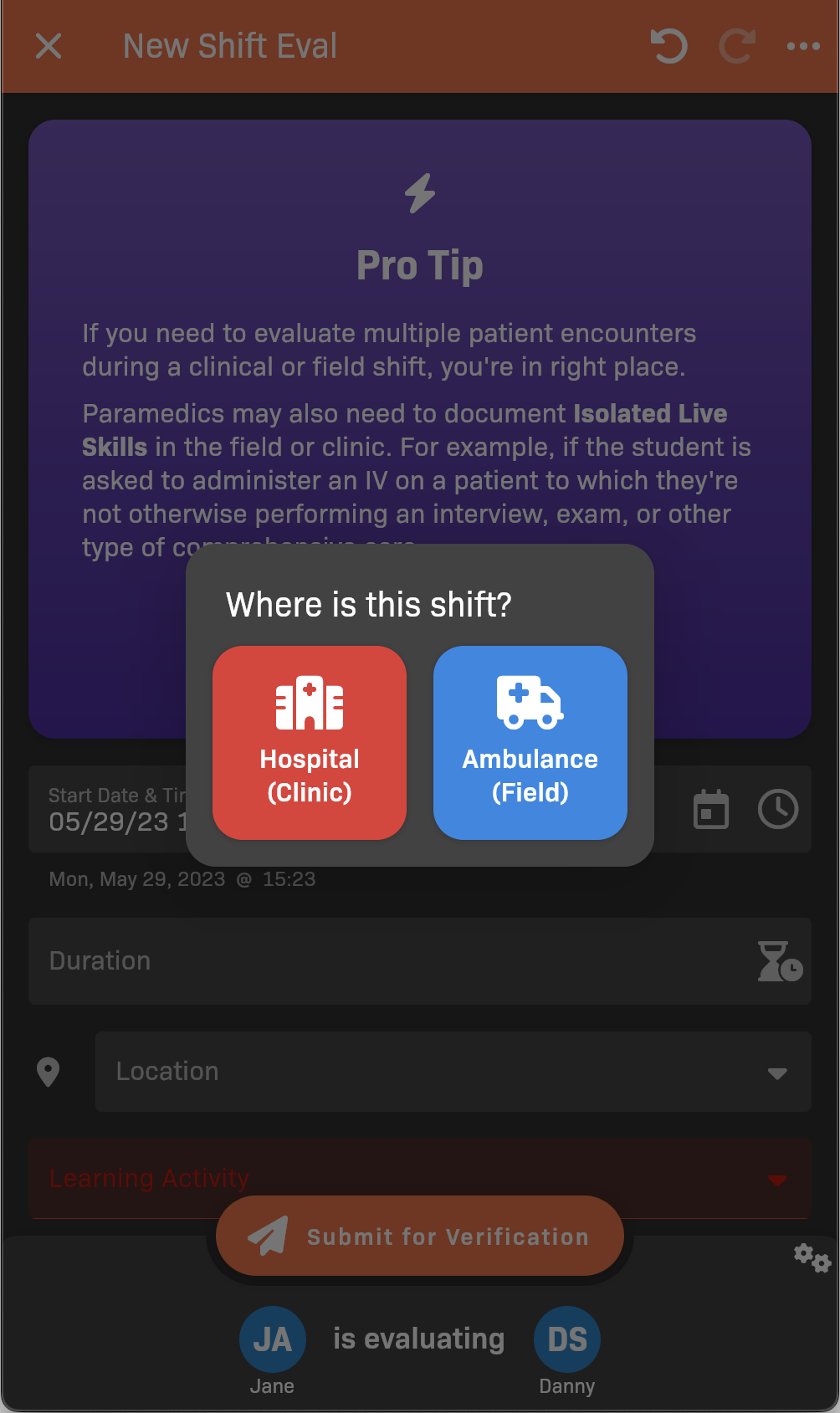
Task: Undo the last change
Action: (668, 46)
